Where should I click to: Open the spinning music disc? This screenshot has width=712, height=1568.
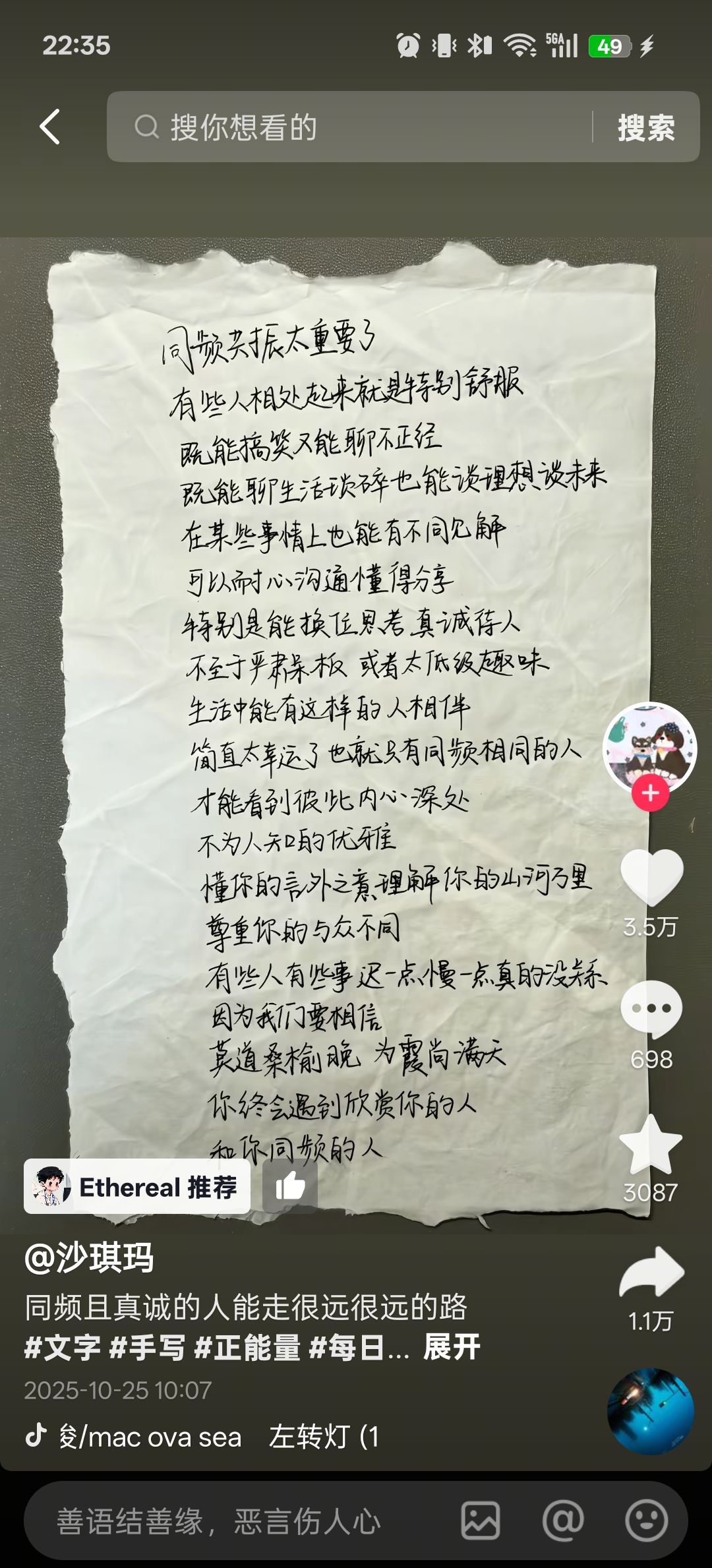[650, 1410]
